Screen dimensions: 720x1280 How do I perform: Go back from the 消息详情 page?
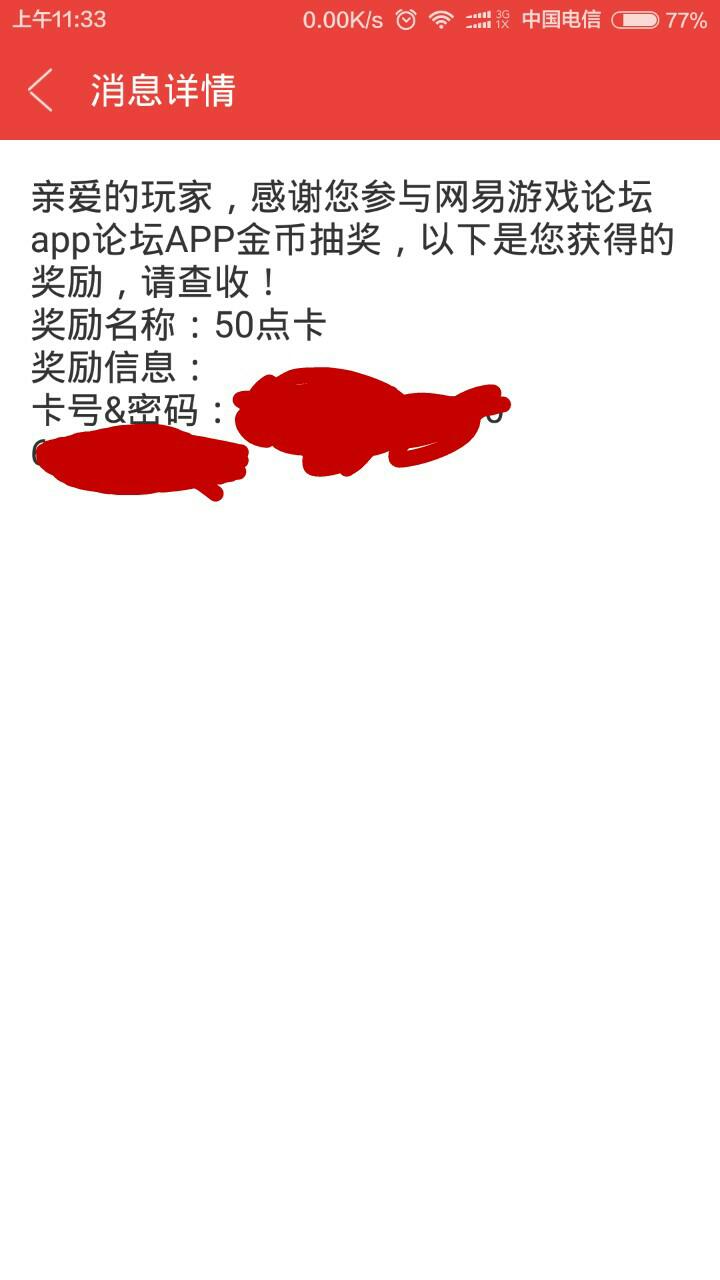click(x=40, y=91)
